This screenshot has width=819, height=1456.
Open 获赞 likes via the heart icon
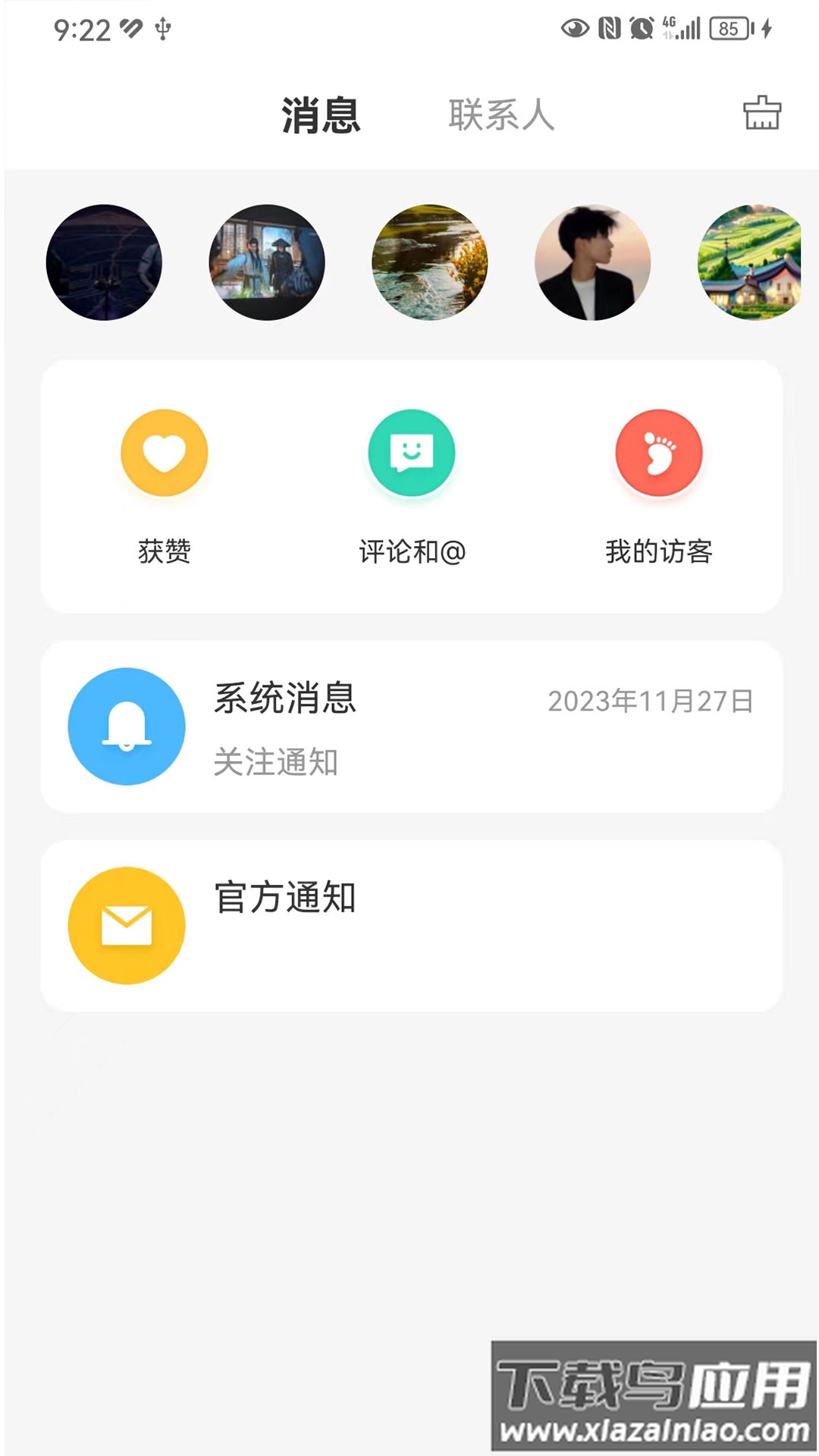tap(164, 452)
